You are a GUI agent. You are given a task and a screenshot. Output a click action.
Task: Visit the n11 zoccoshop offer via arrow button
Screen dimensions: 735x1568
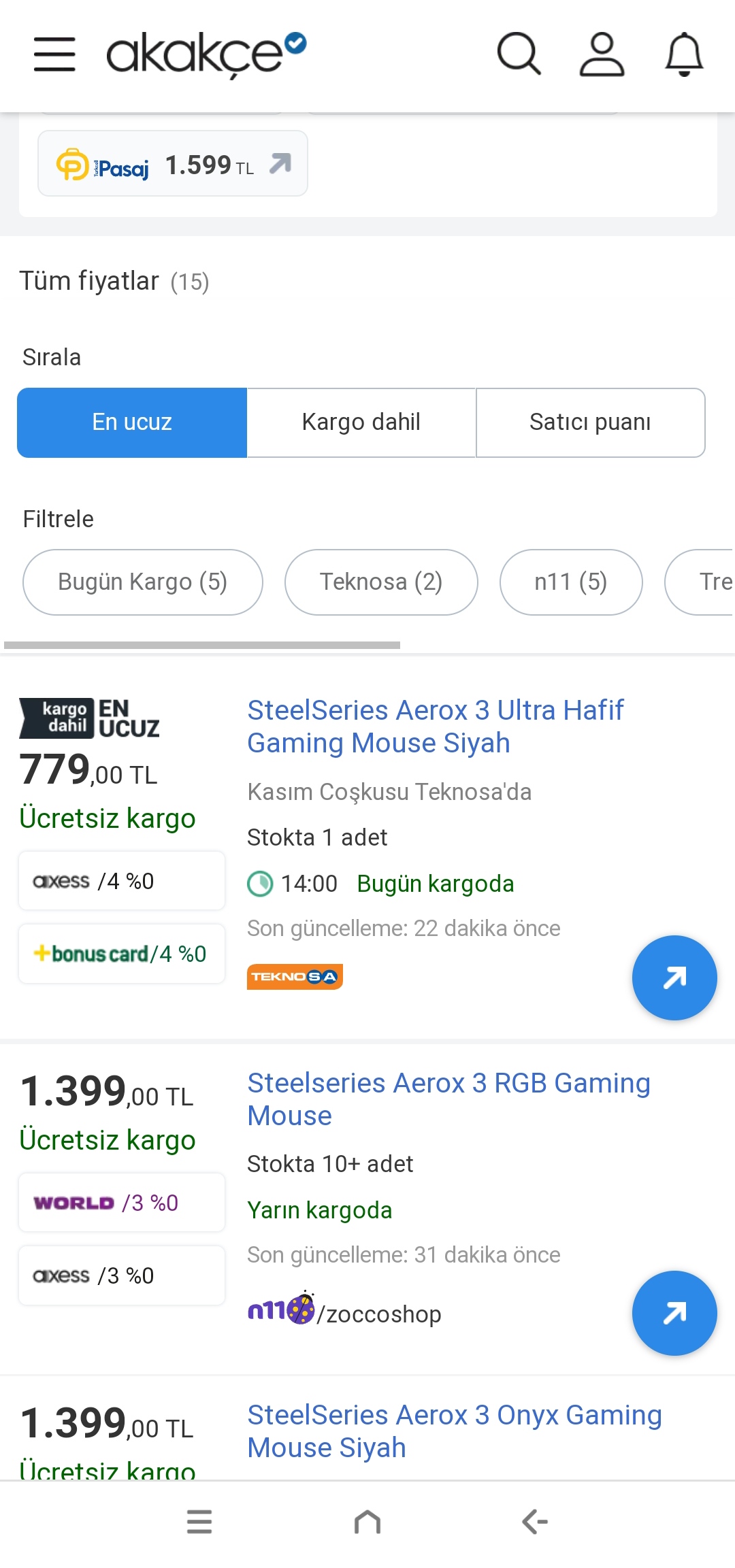674,1313
